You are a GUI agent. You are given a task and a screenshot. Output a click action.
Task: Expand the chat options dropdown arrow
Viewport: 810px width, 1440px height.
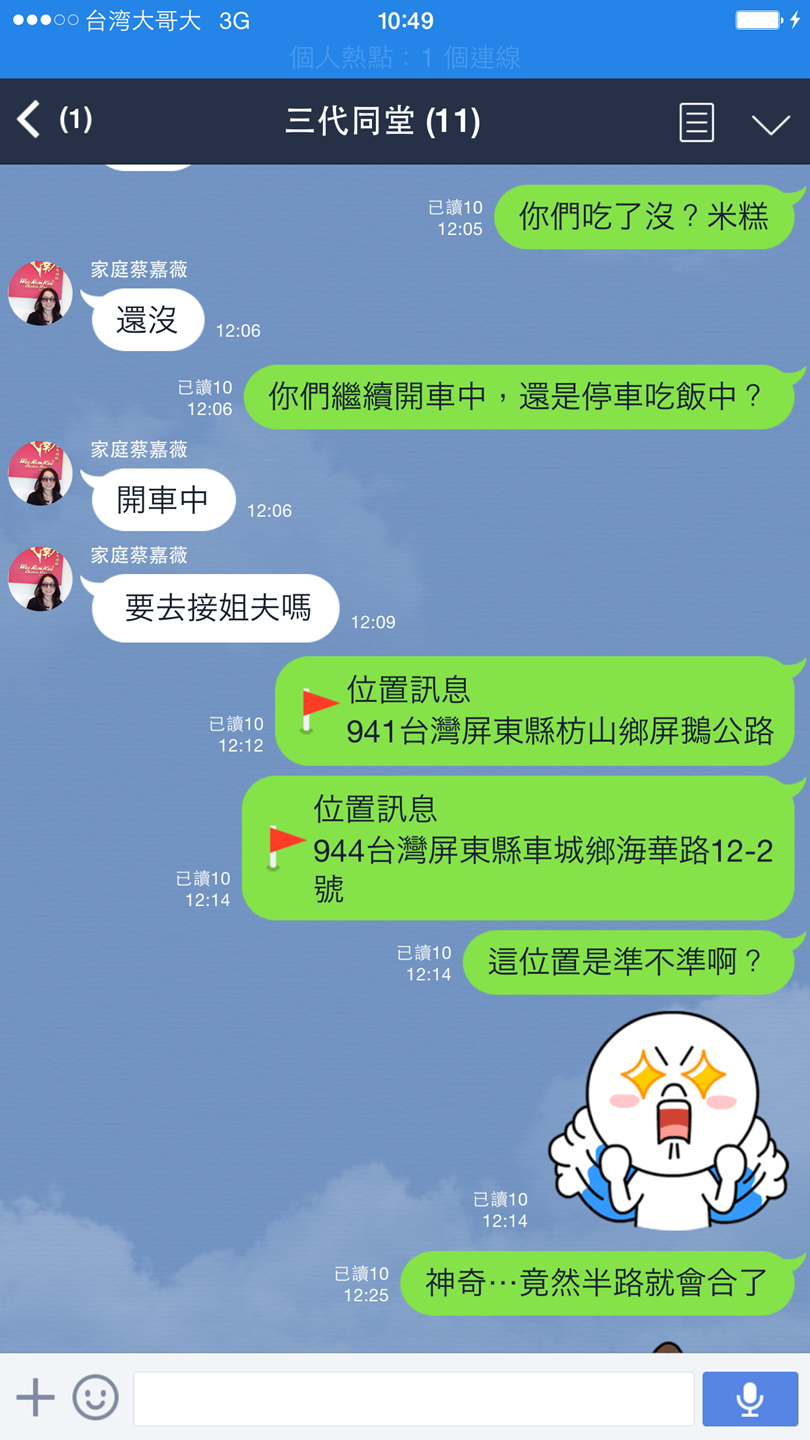pyautogui.click(x=770, y=124)
